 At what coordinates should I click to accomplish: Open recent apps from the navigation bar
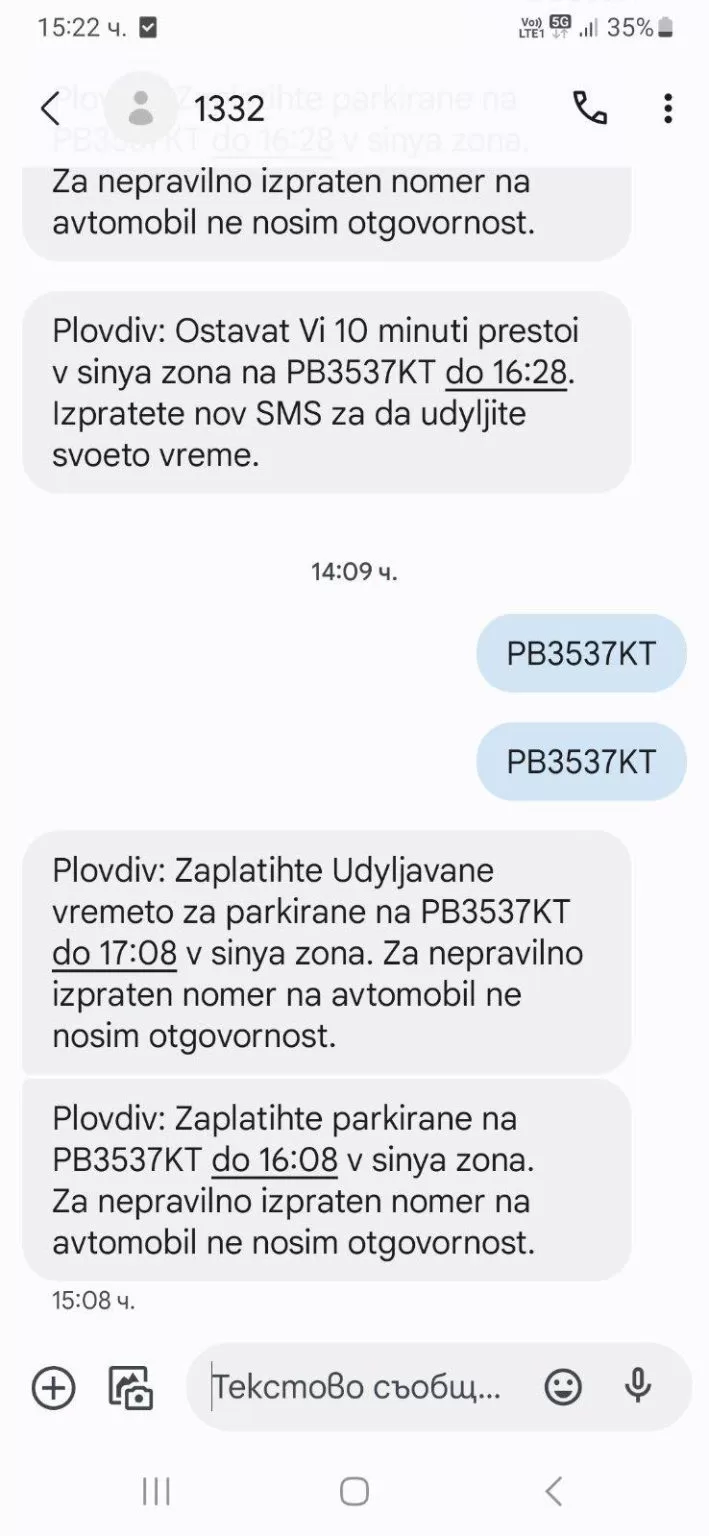coord(156,1491)
